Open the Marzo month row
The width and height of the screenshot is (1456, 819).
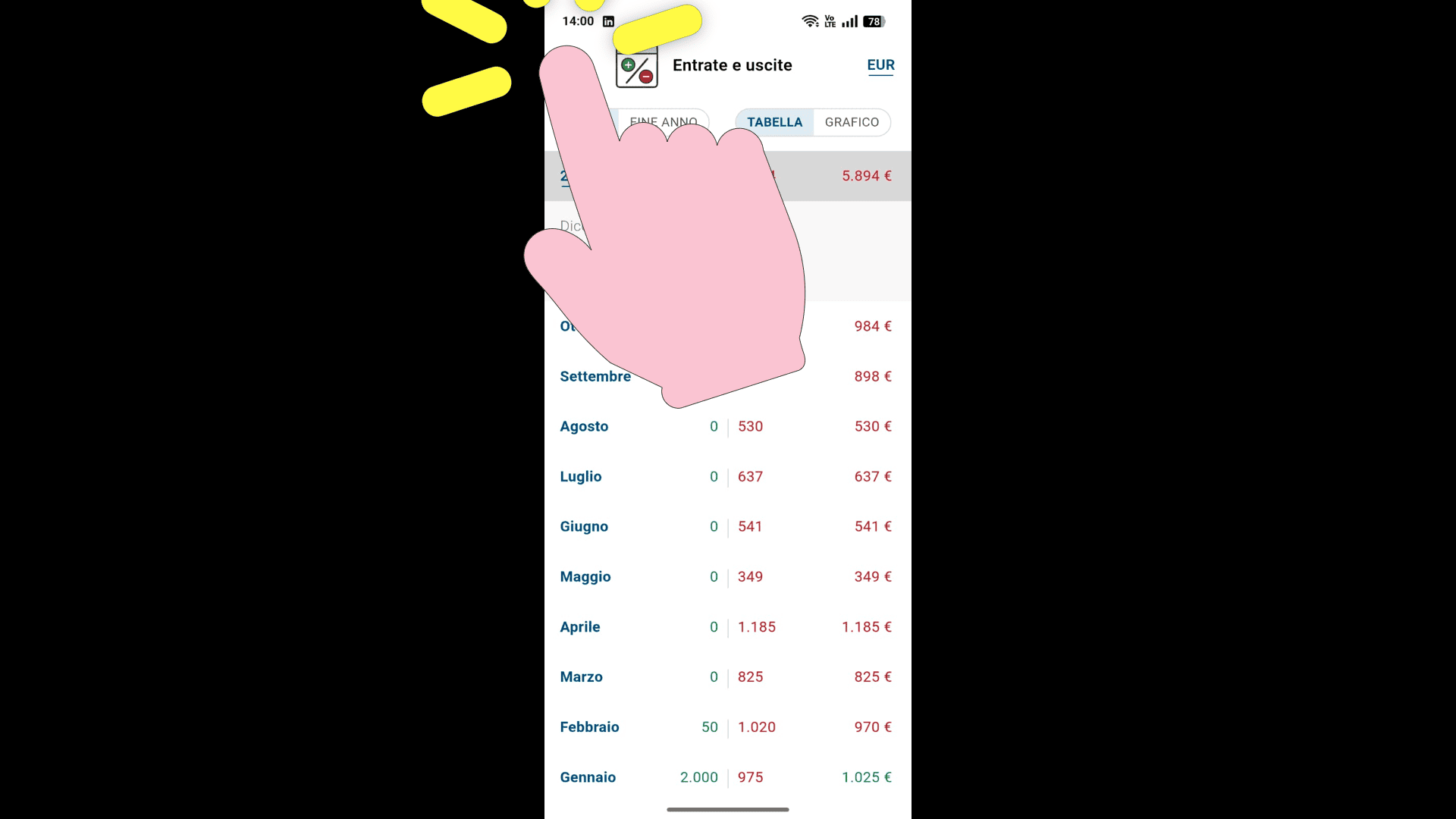click(582, 677)
